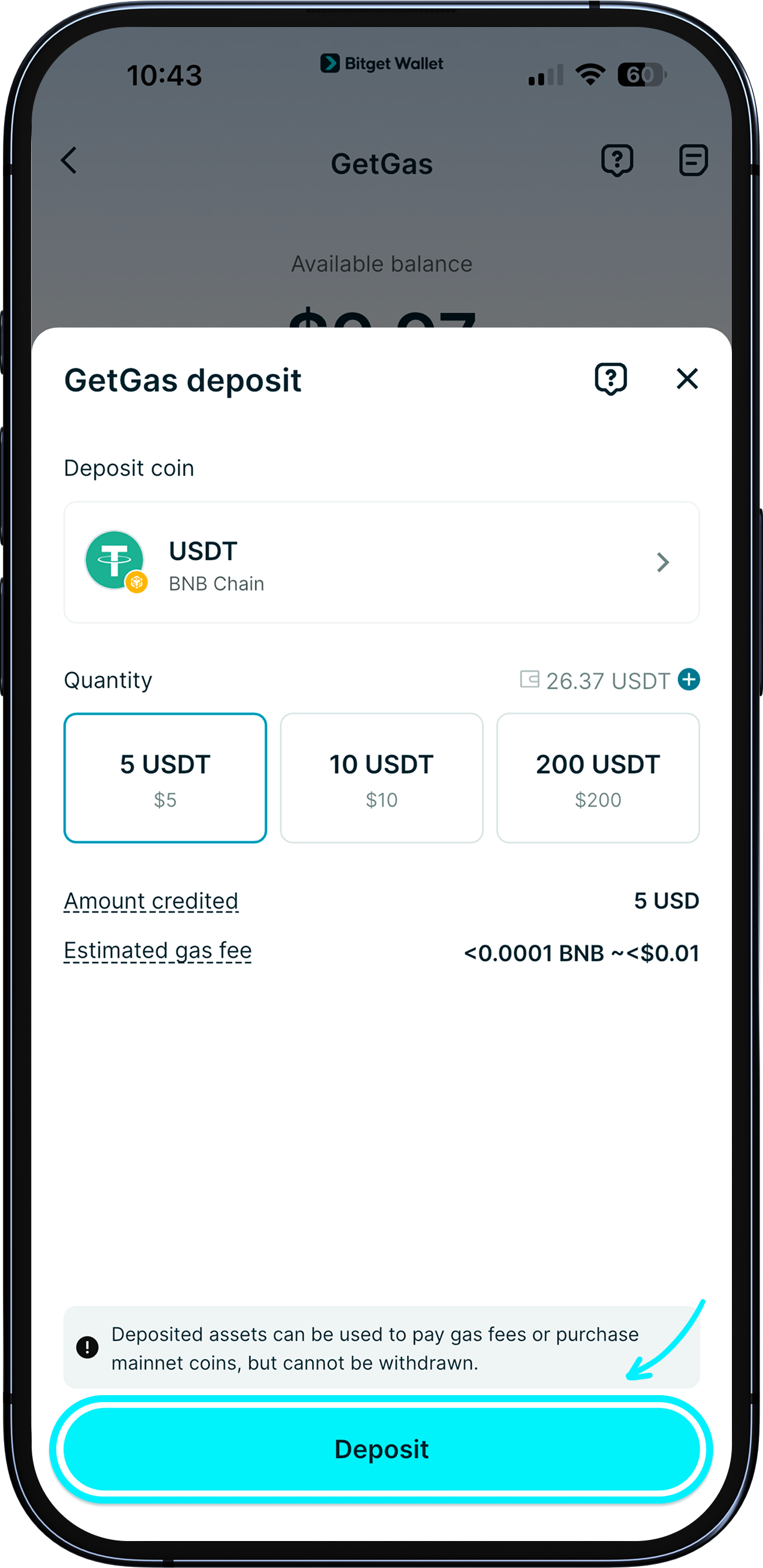The height and width of the screenshot is (1568, 763).
Task: Open the GetGas records icon in header
Action: (693, 161)
